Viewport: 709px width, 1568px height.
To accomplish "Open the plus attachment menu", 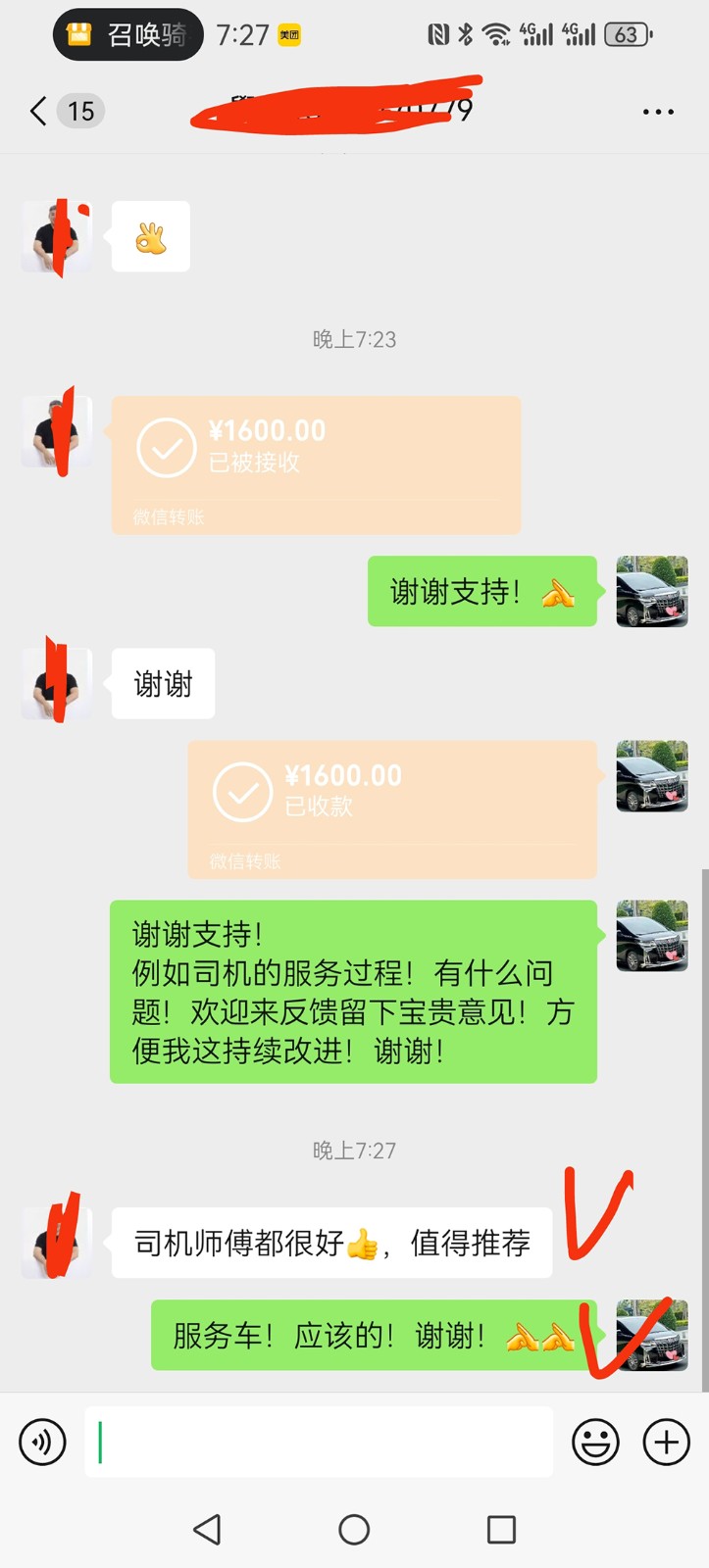I will click(x=666, y=1442).
